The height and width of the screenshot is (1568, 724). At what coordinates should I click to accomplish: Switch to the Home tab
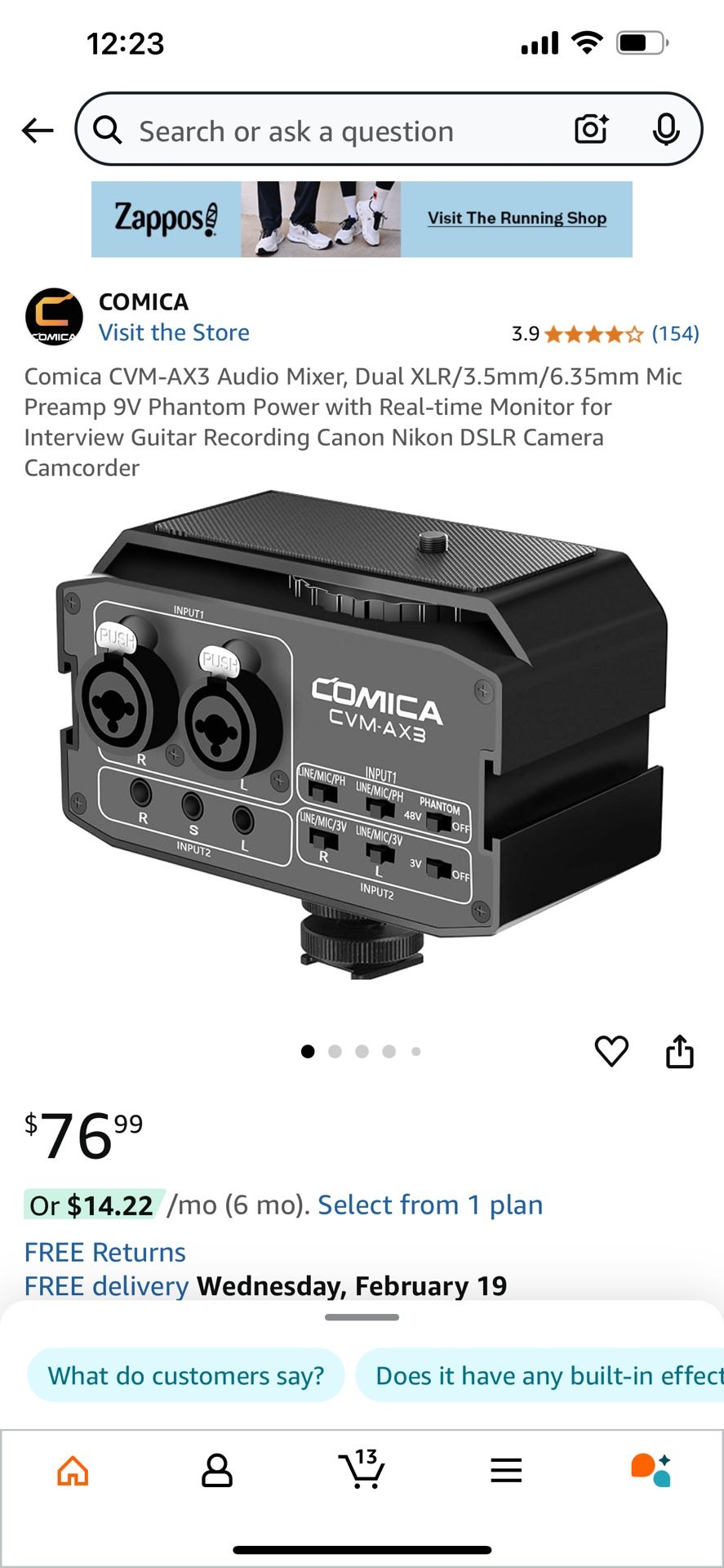(73, 1471)
